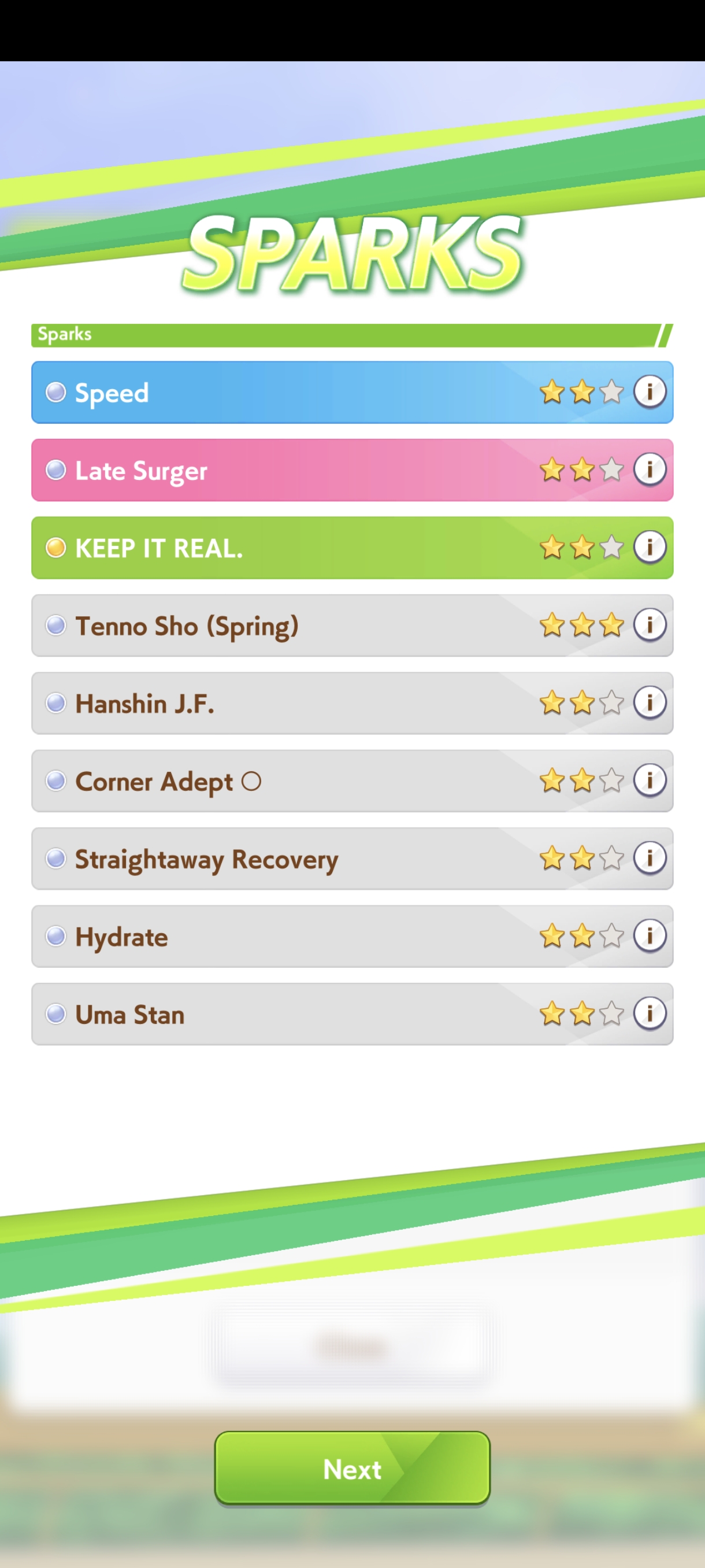View info for KEEP IT REAL. spark
705x1568 pixels.
coord(649,547)
